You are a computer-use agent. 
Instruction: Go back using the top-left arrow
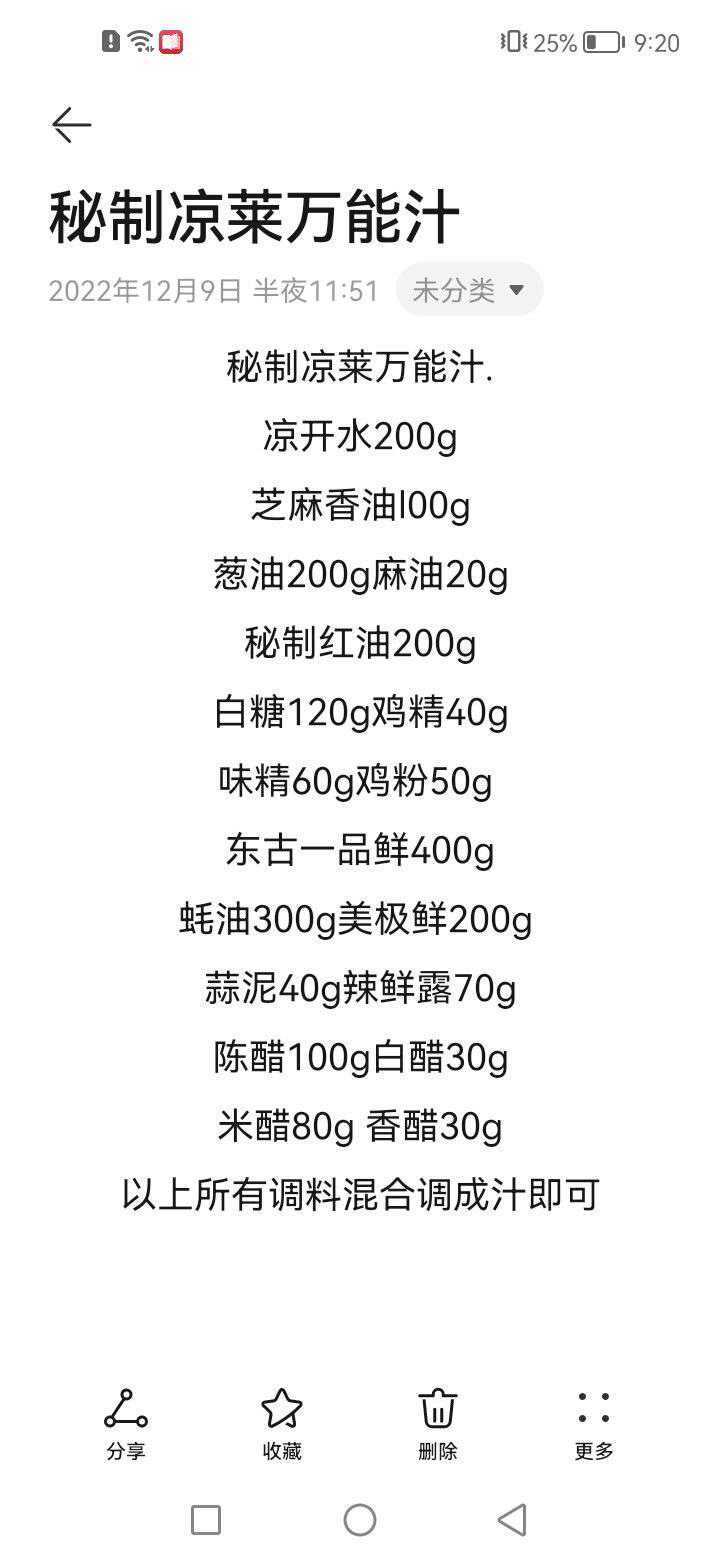(71, 125)
